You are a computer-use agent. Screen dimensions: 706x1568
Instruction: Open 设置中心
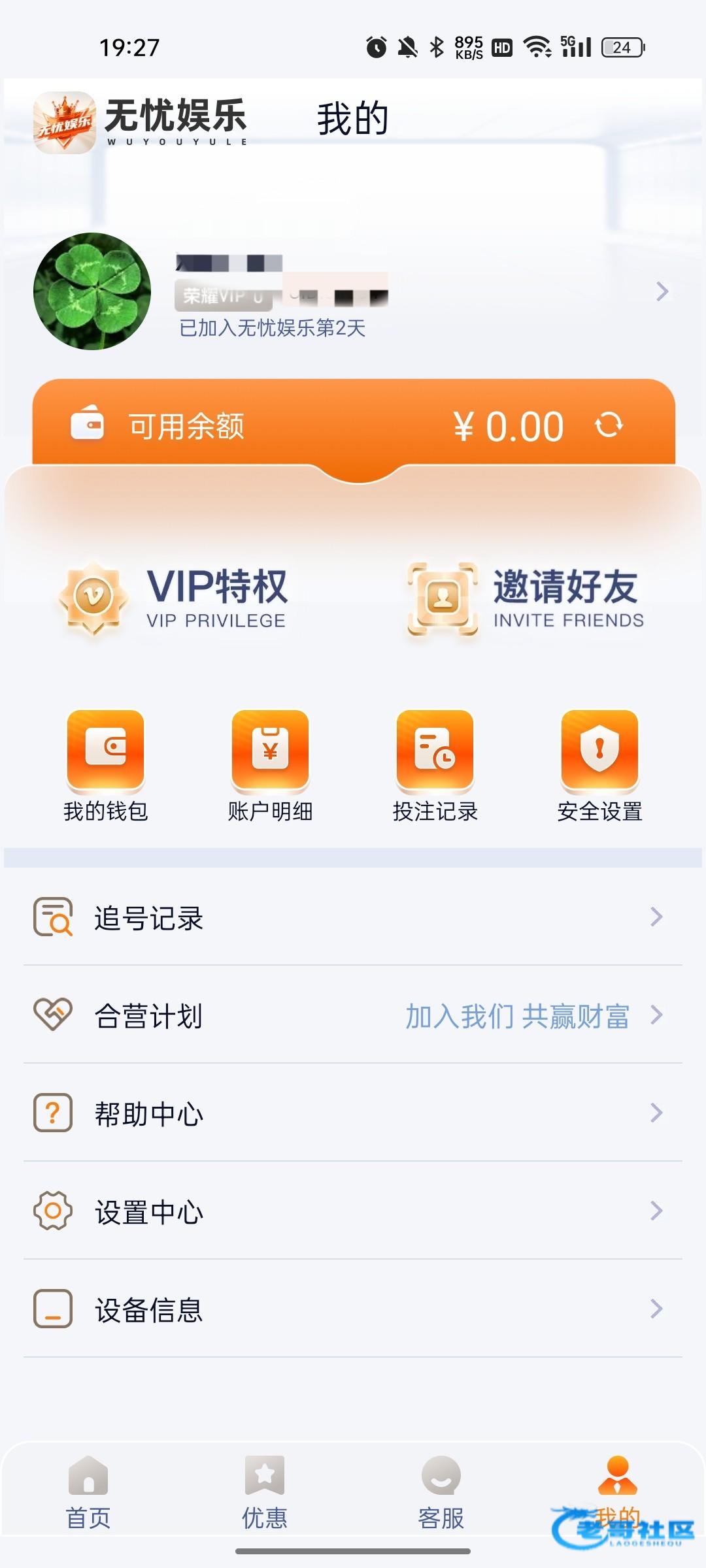(x=353, y=1211)
